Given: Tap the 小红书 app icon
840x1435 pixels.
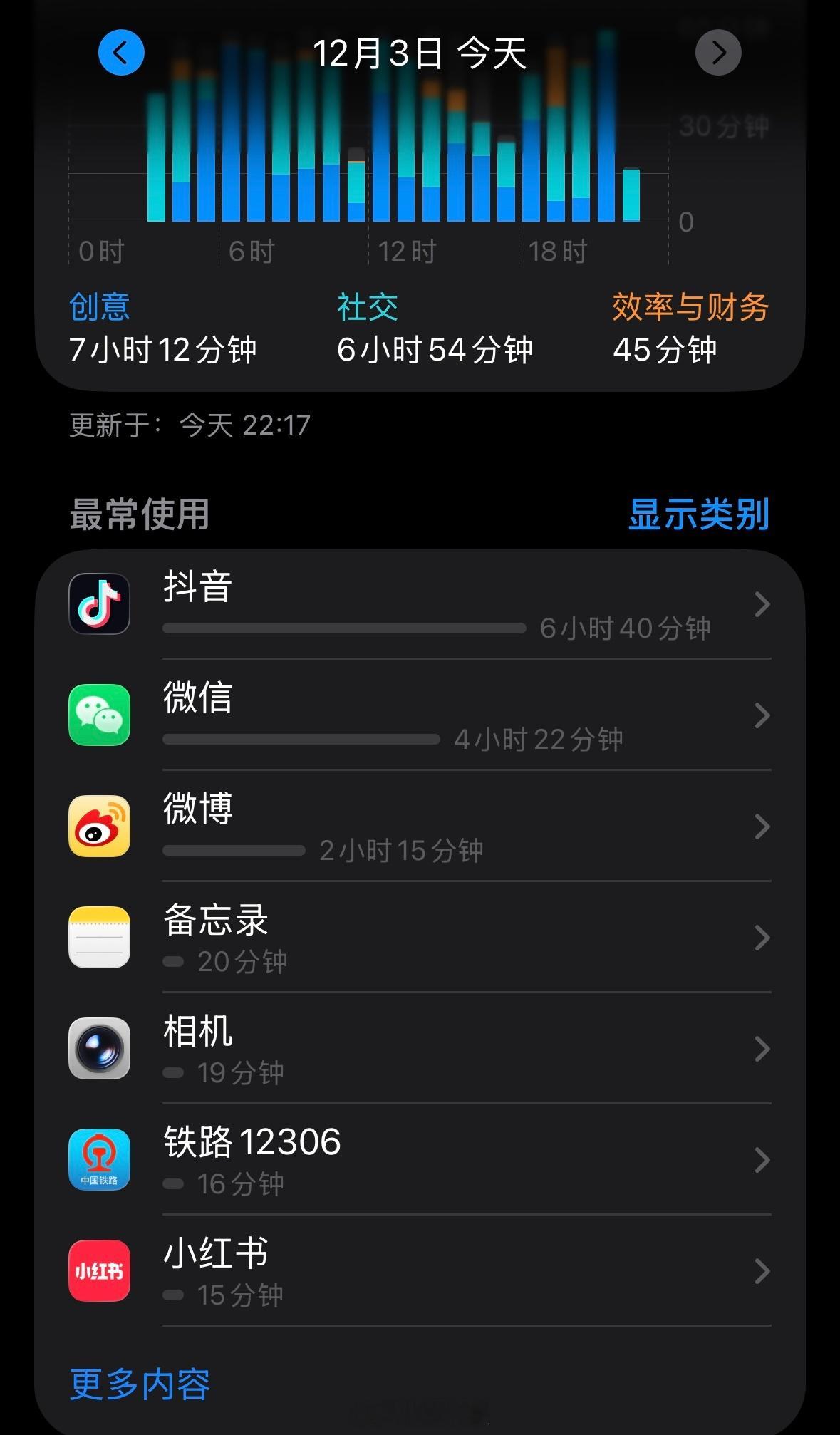Looking at the screenshot, I should 99,1271.
